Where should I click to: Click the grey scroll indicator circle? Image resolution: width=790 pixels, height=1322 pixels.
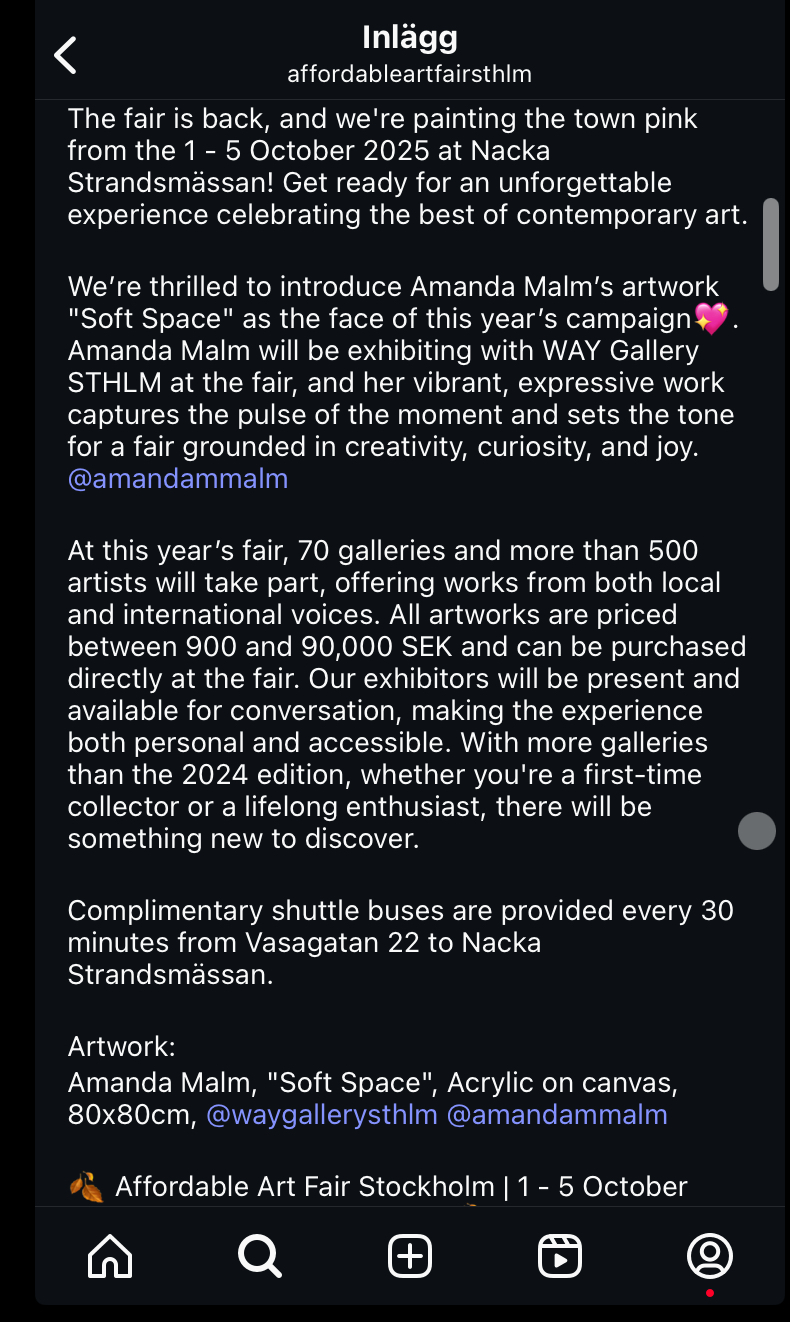[x=757, y=831]
